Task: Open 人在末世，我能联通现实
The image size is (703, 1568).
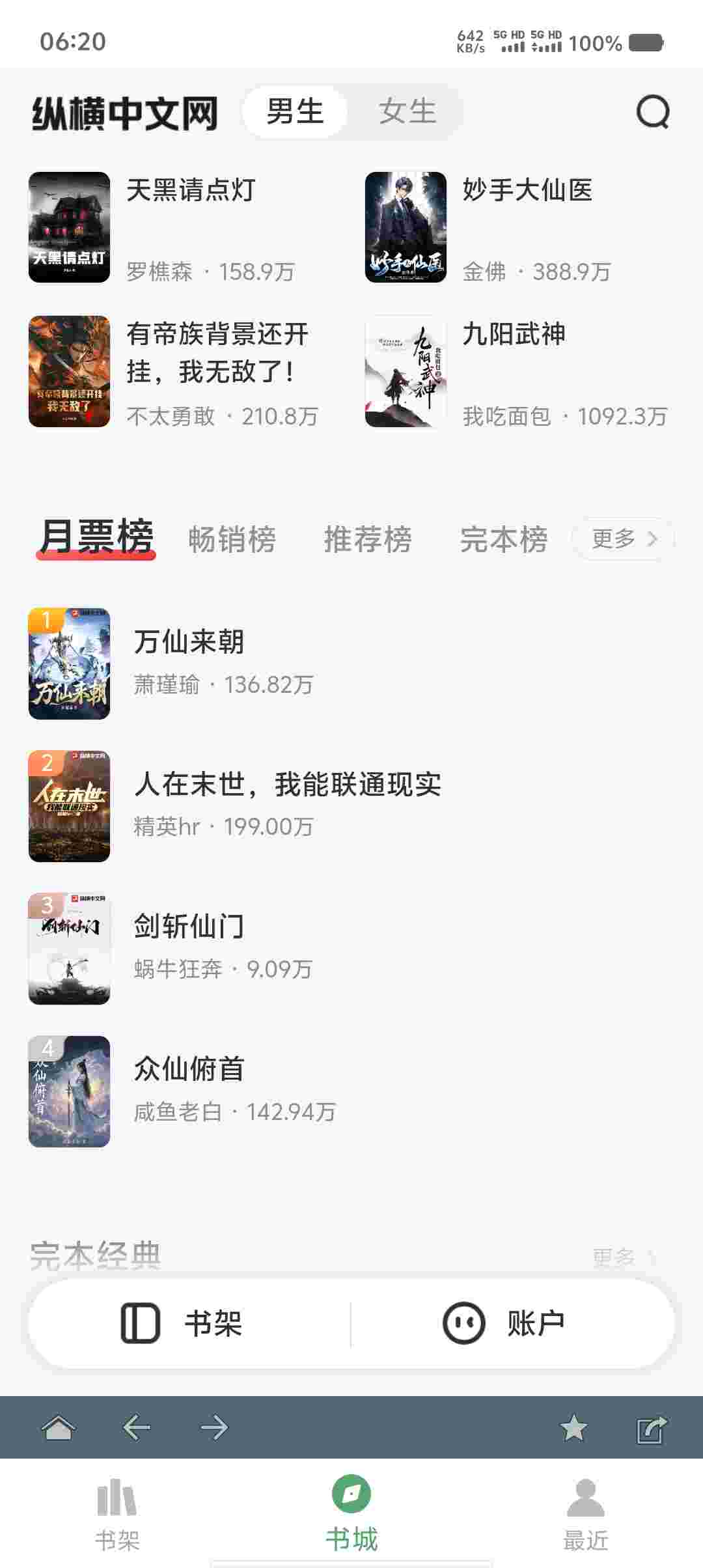Action: 287,784
